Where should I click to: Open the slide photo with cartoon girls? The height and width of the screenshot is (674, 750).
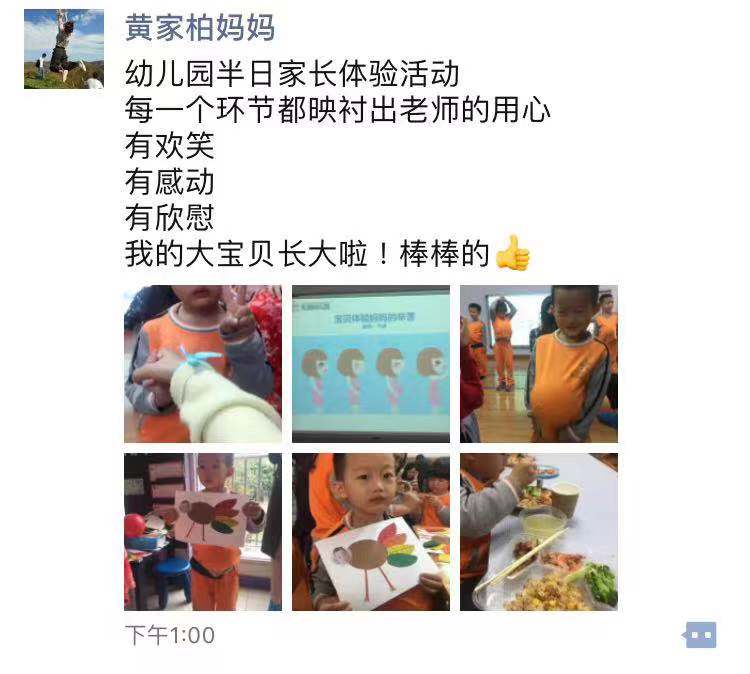[370, 364]
